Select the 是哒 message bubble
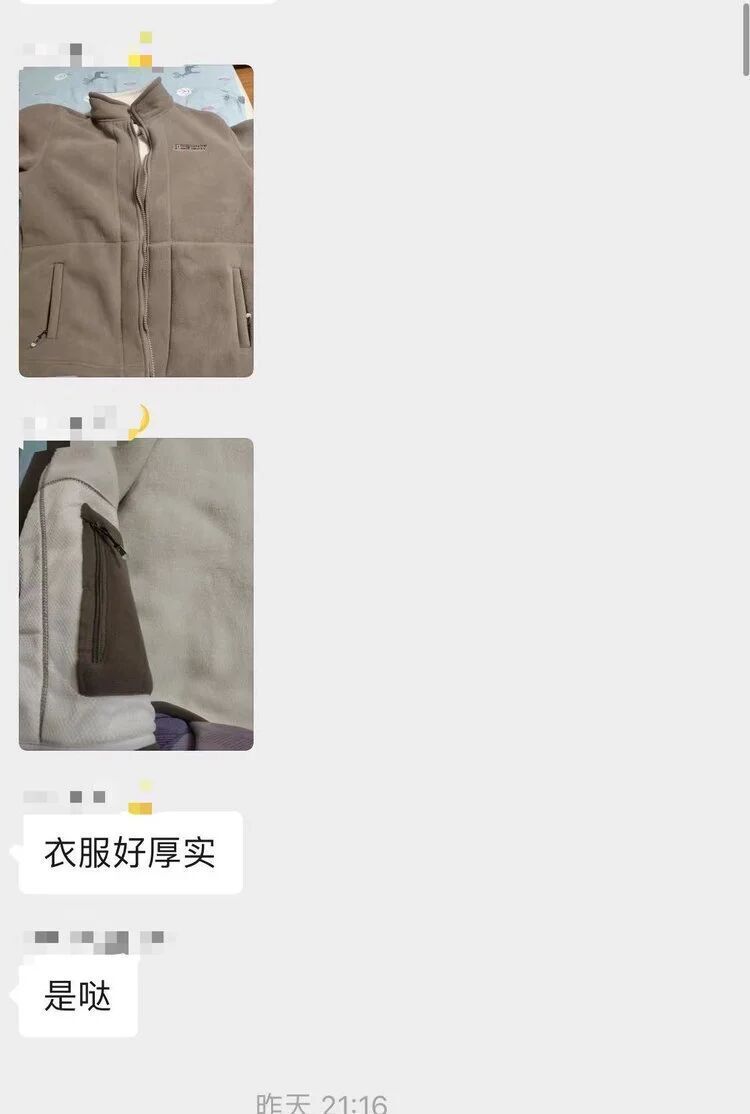 [77, 998]
